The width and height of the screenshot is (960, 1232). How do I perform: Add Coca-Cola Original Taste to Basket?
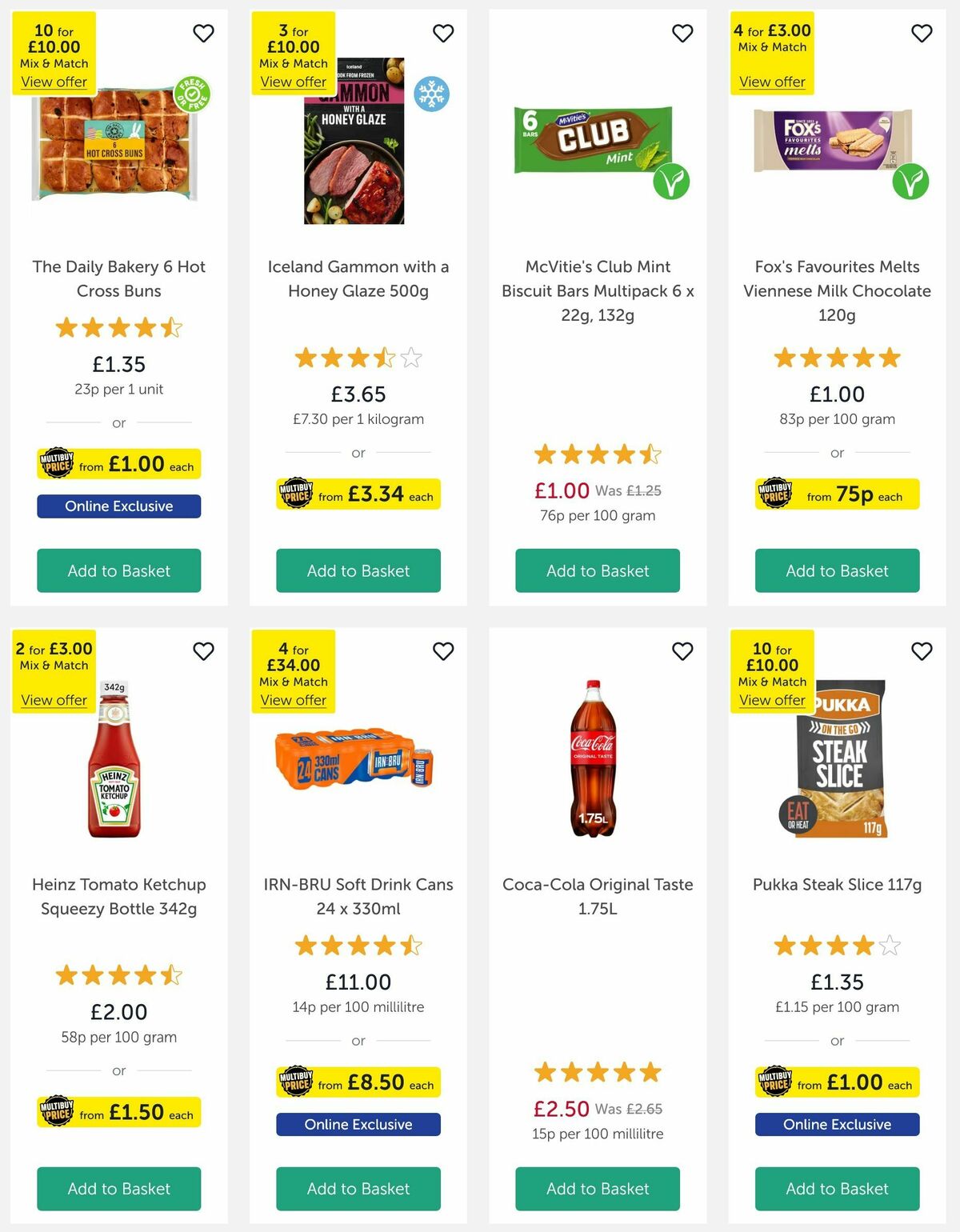[x=597, y=1189]
